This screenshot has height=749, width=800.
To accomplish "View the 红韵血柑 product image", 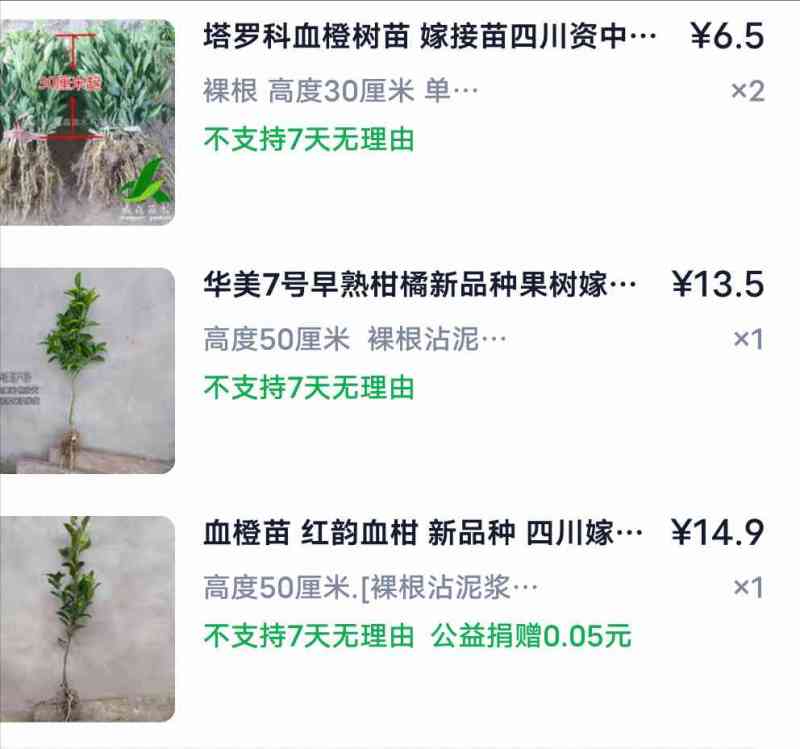I will 87,618.
